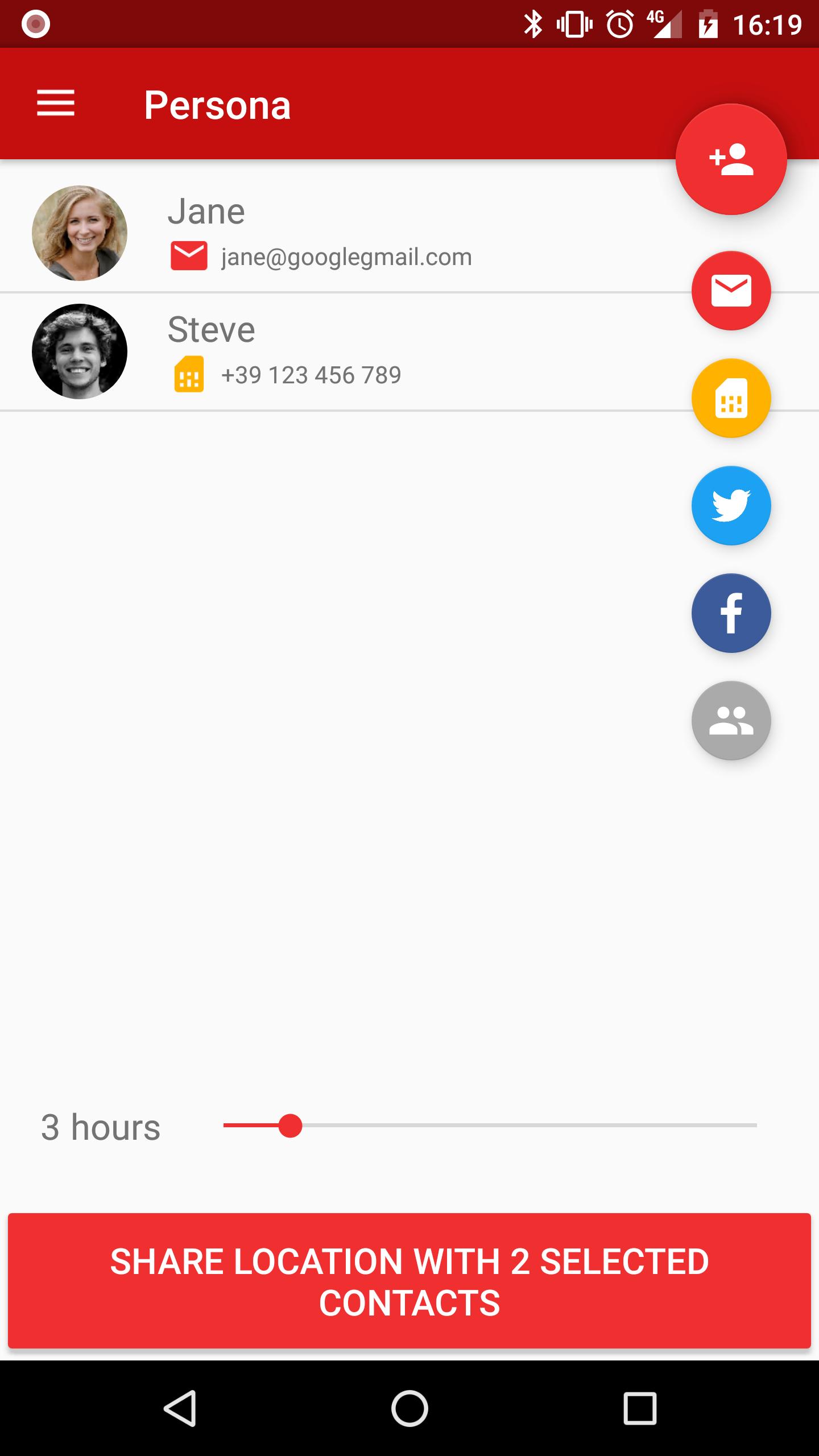Tap the gray contacts group button

click(x=731, y=721)
